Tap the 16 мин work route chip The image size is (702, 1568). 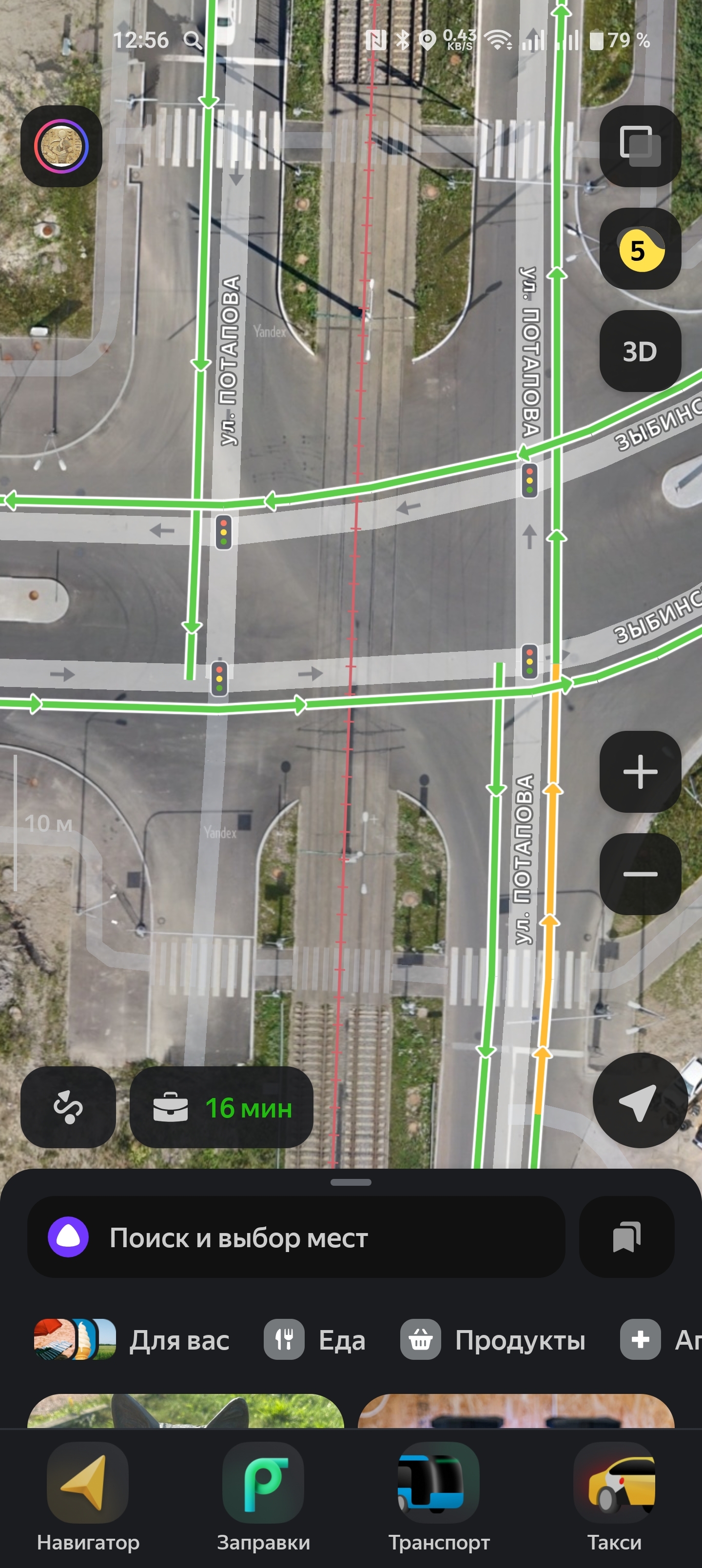[x=222, y=1107]
